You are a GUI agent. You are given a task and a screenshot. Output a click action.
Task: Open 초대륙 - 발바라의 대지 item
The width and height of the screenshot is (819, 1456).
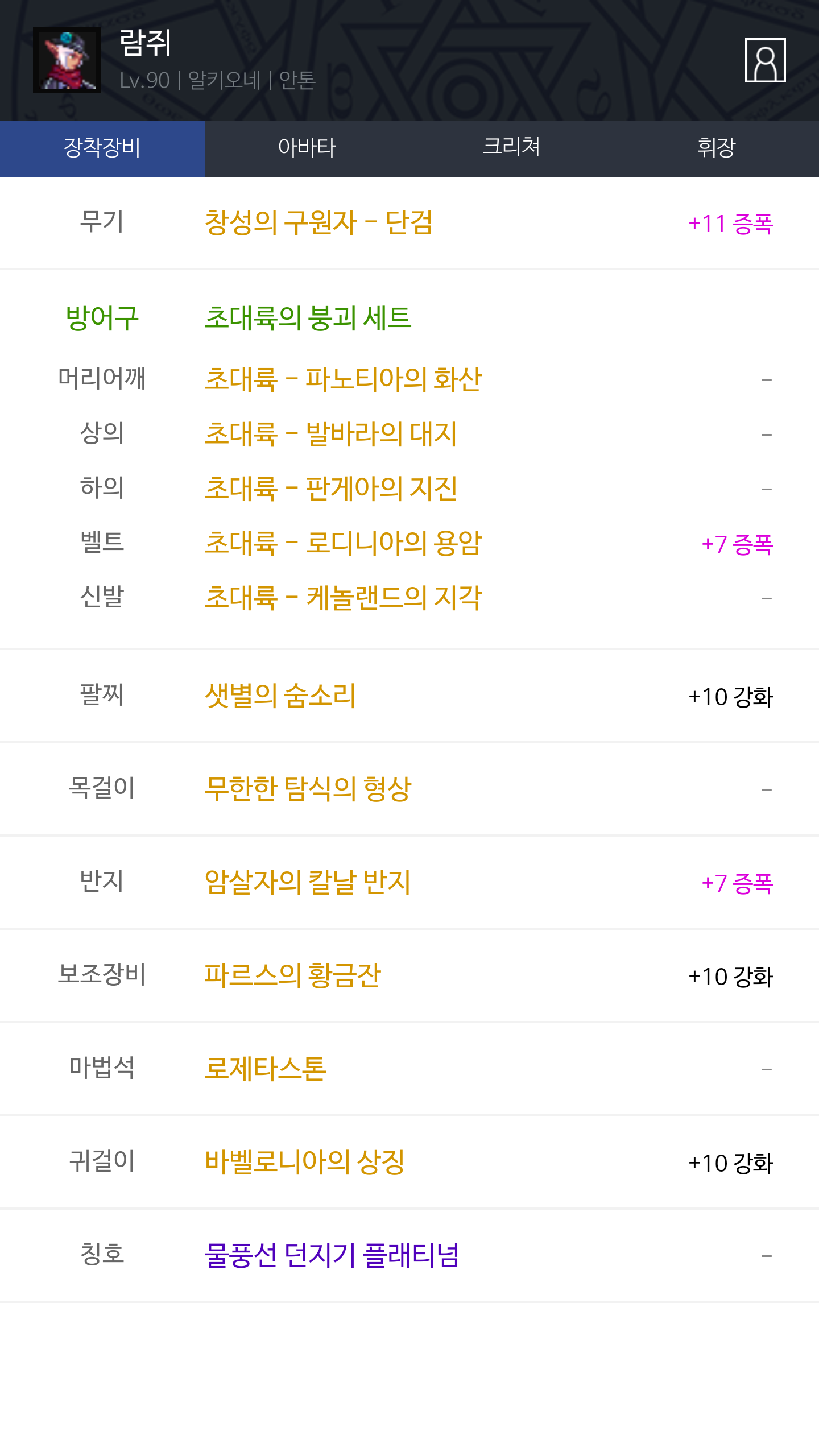point(330,434)
